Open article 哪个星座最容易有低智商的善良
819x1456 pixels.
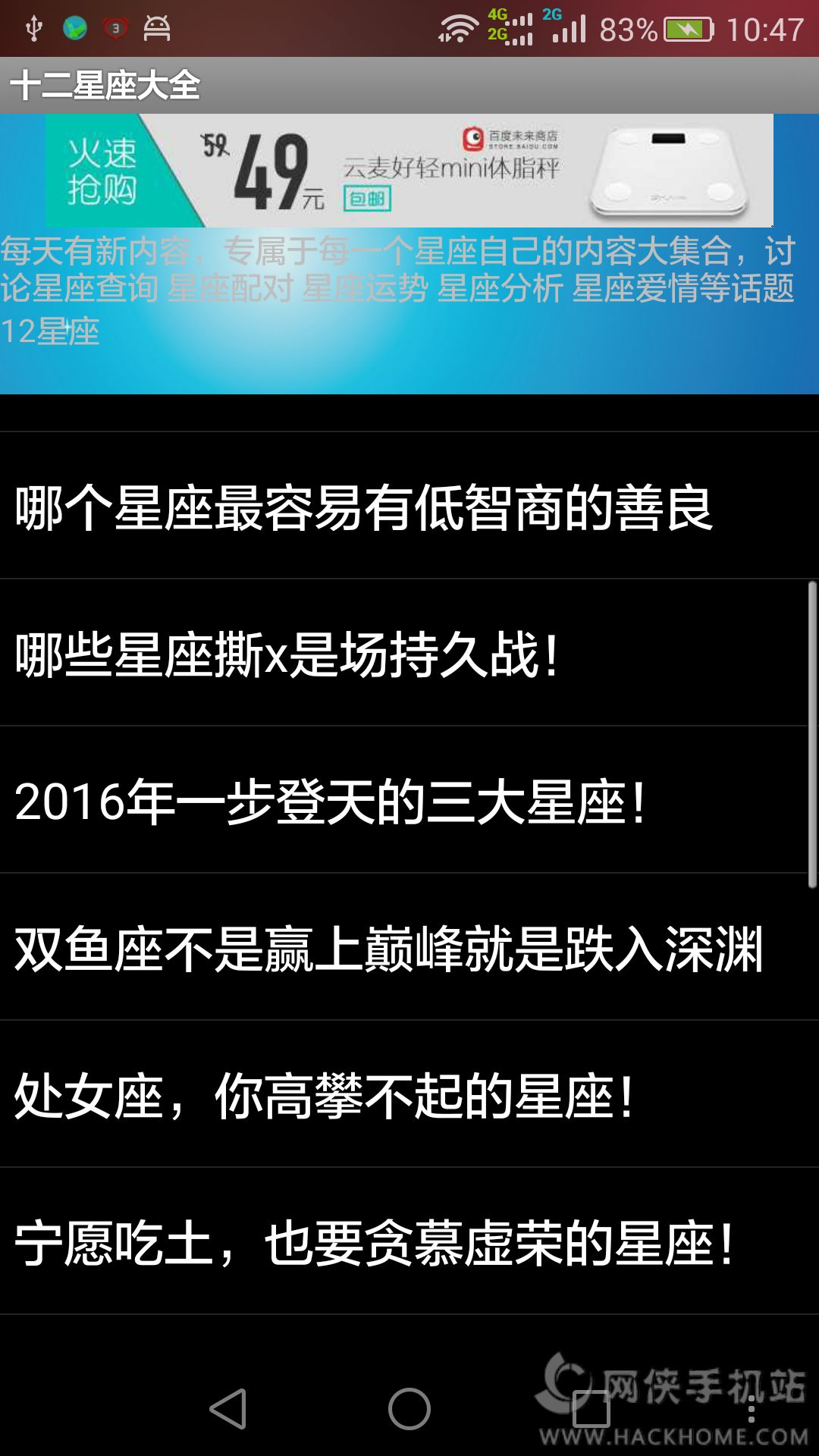coord(364,507)
